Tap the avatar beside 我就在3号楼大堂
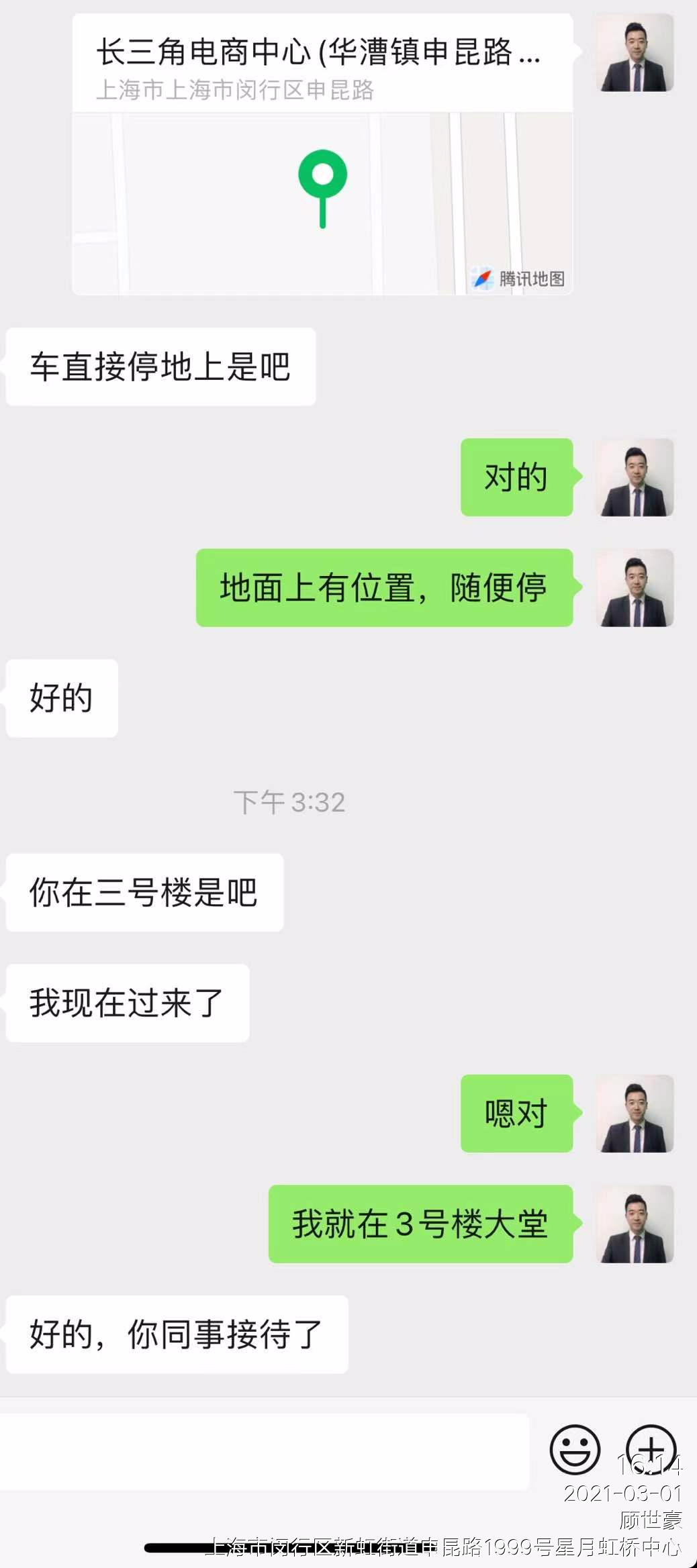The width and height of the screenshot is (697, 1568). coord(635,1224)
